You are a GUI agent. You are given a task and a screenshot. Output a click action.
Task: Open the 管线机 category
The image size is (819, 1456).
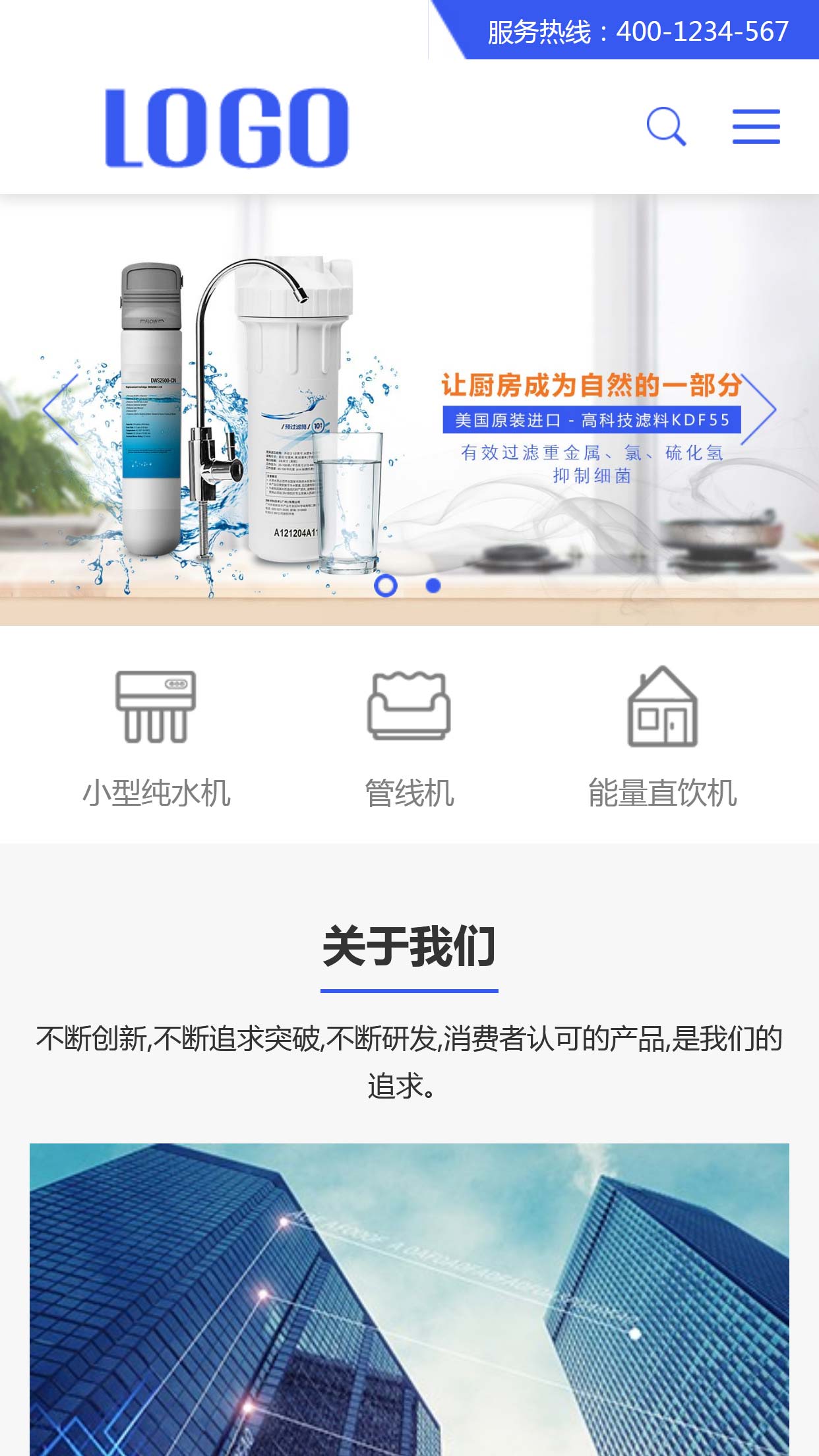pos(409,737)
